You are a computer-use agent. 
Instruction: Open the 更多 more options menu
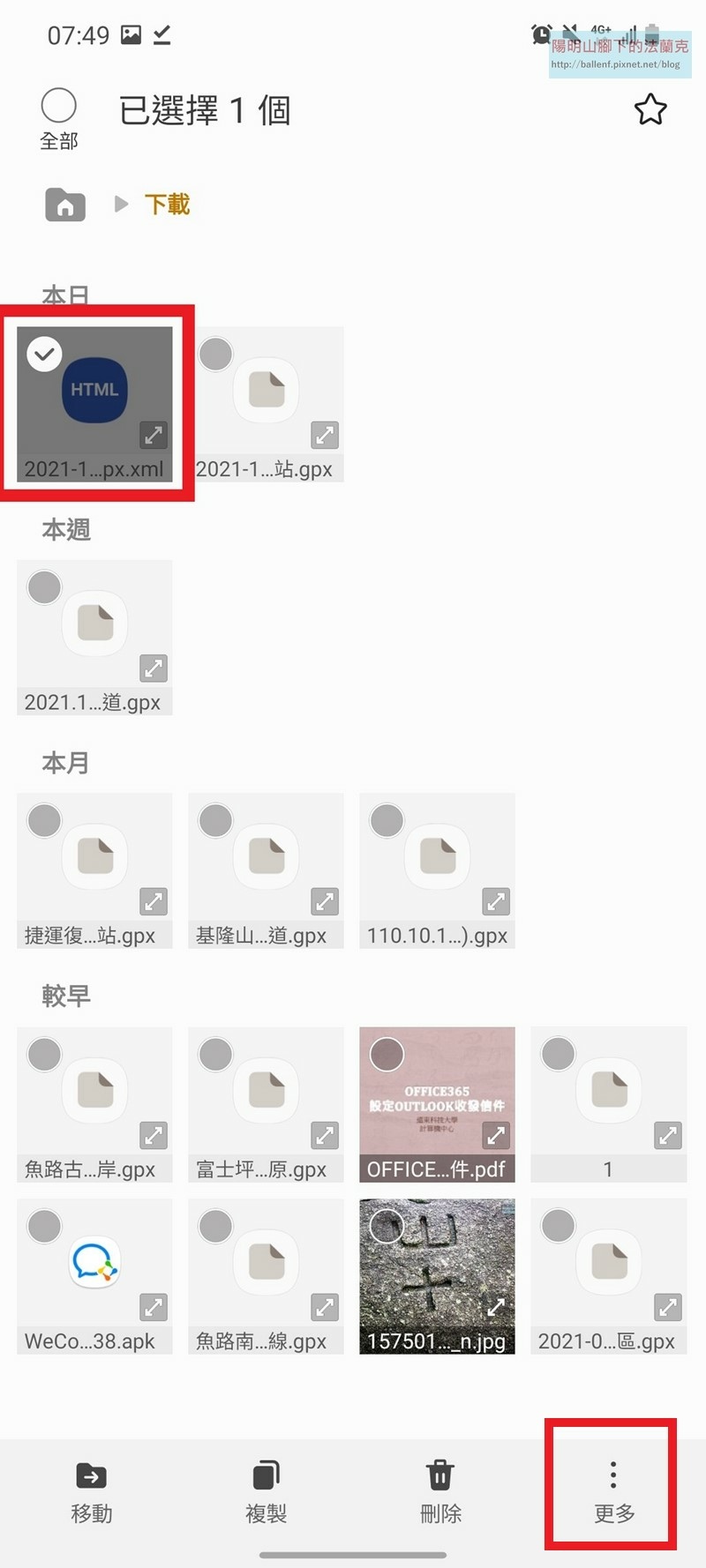613,1493
